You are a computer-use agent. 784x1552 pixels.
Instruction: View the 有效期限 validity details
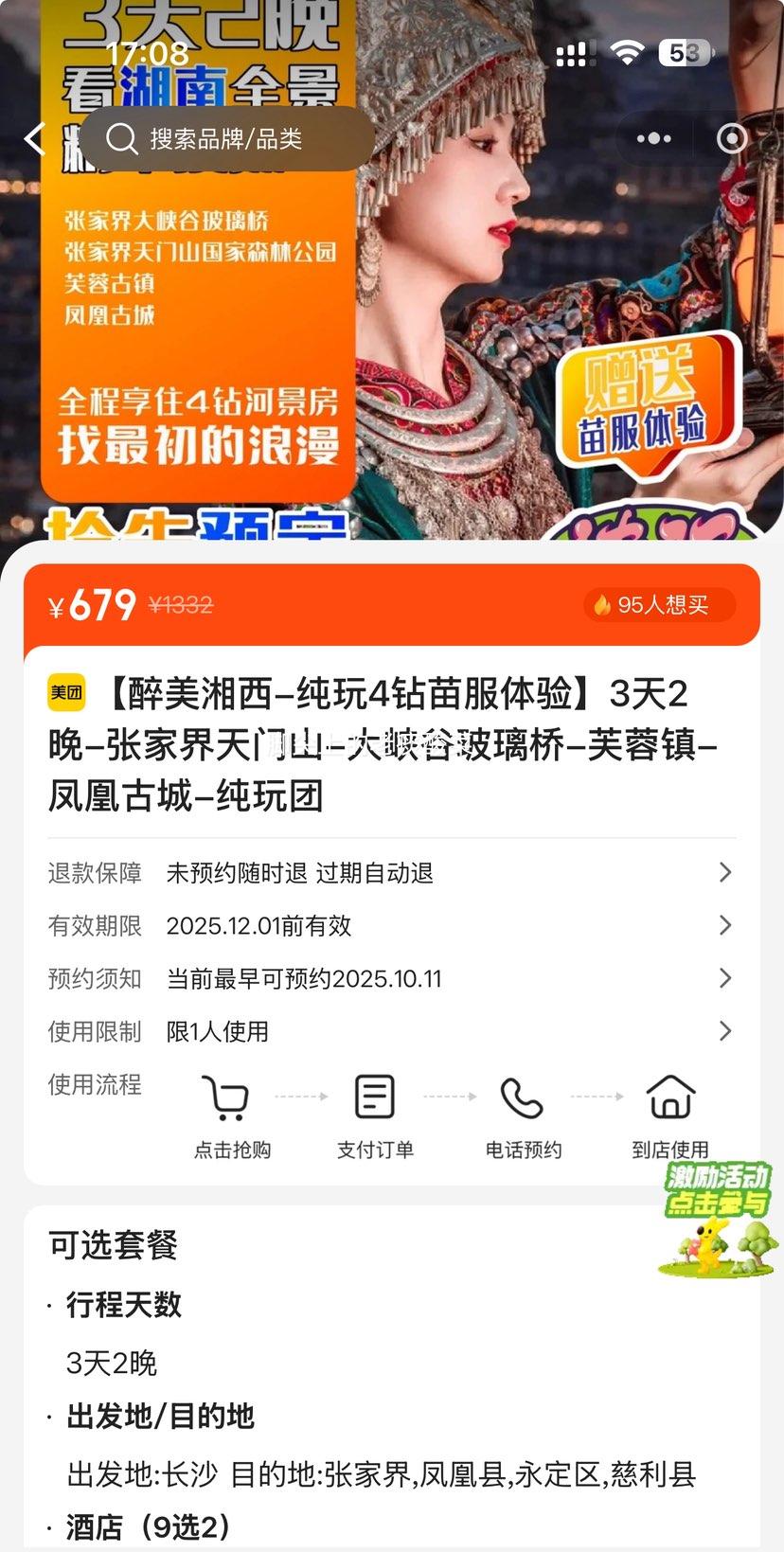(391, 926)
